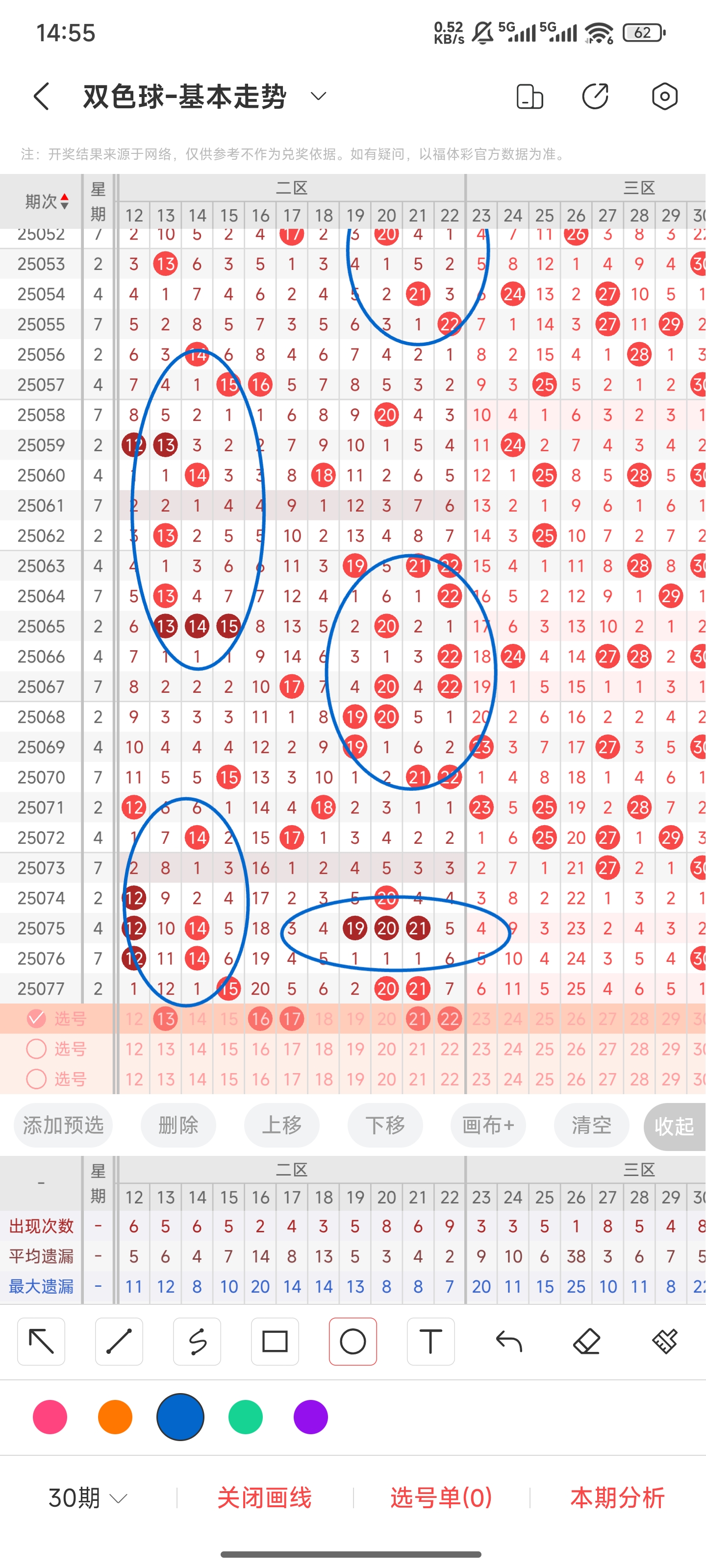The image size is (706, 1568).
Task: Undo the last drawing stroke
Action: tap(508, 1342)
